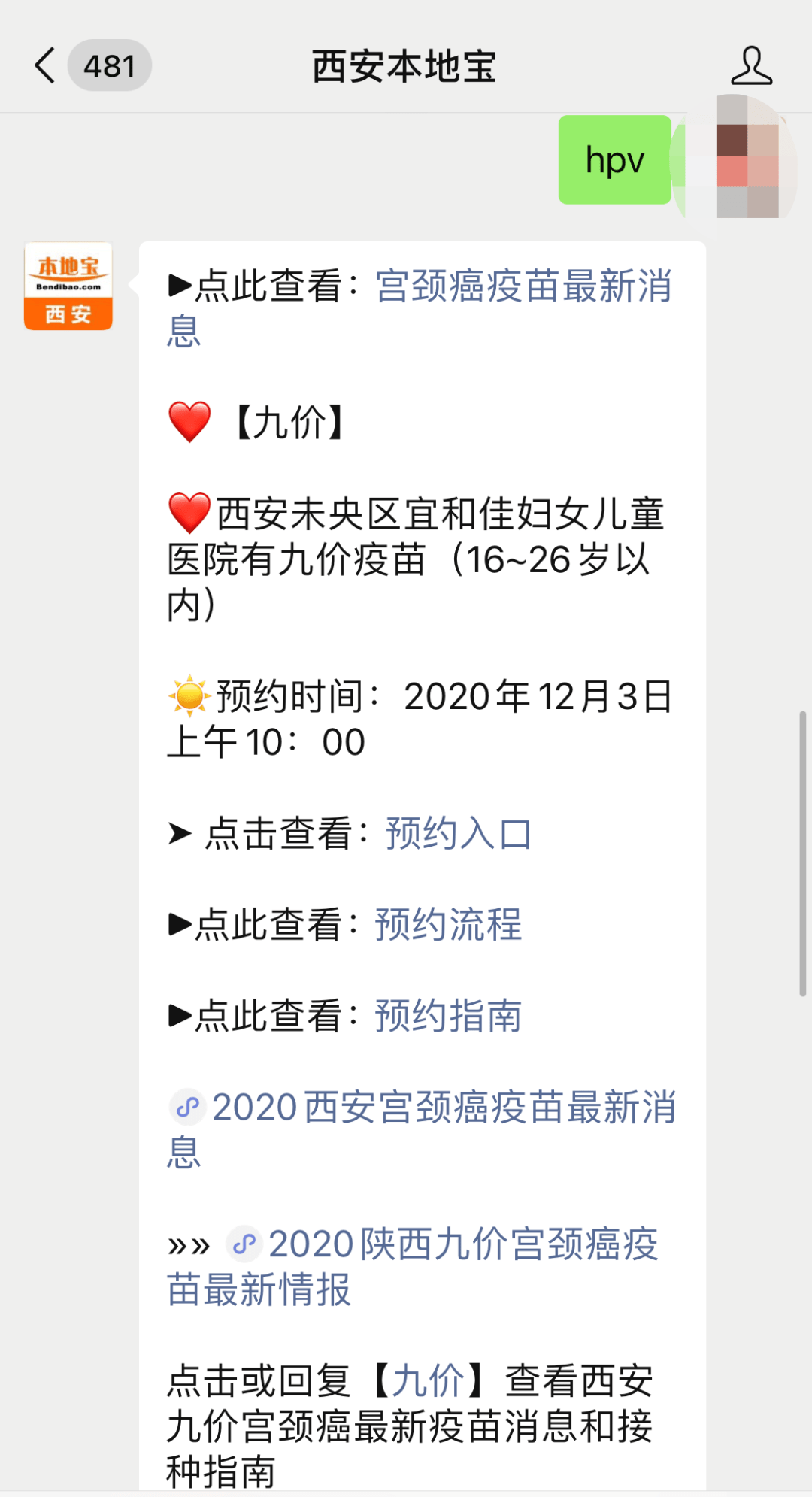The image size is (812, 1497).
Task: Tap the back chevron to leave chat
Action: [43, 65]
